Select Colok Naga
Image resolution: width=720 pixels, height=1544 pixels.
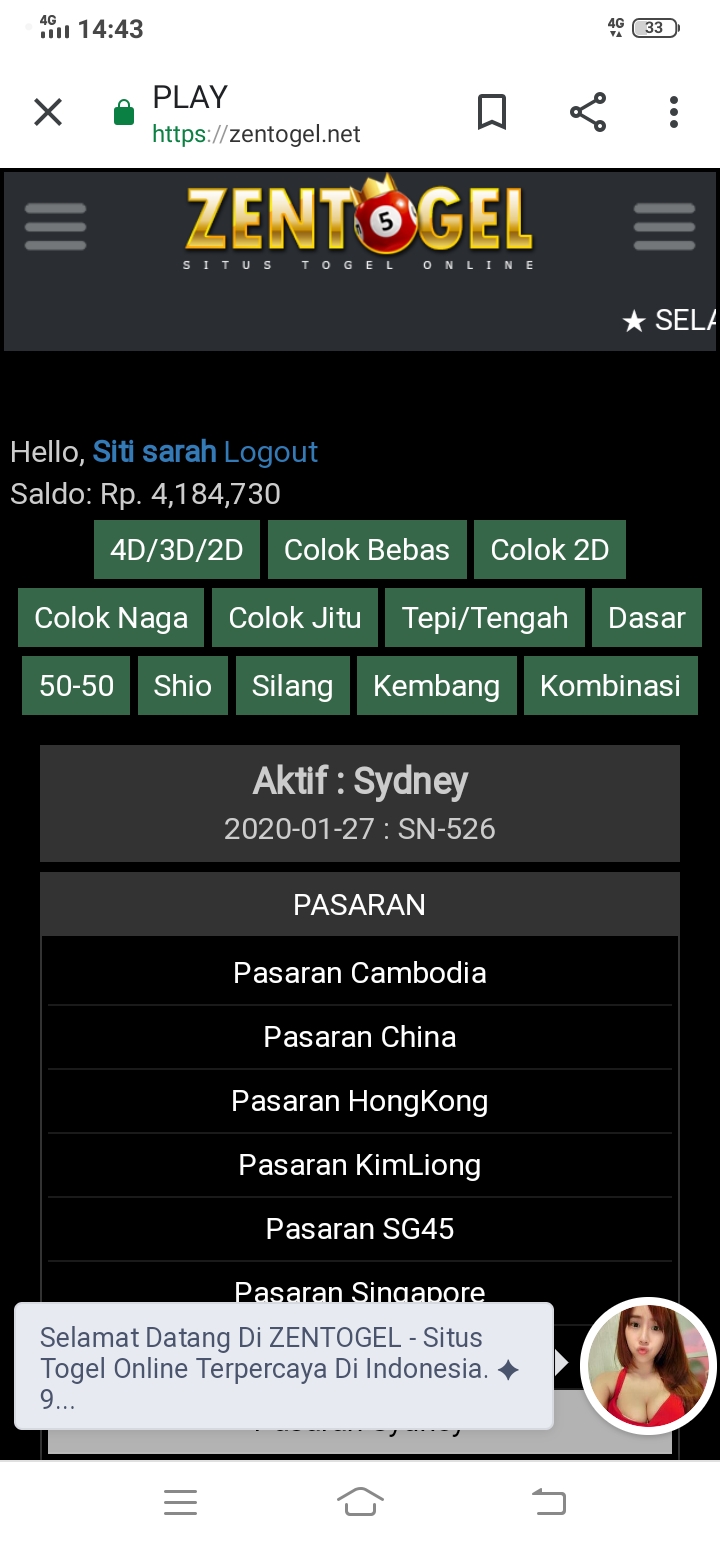coord(111,618)
